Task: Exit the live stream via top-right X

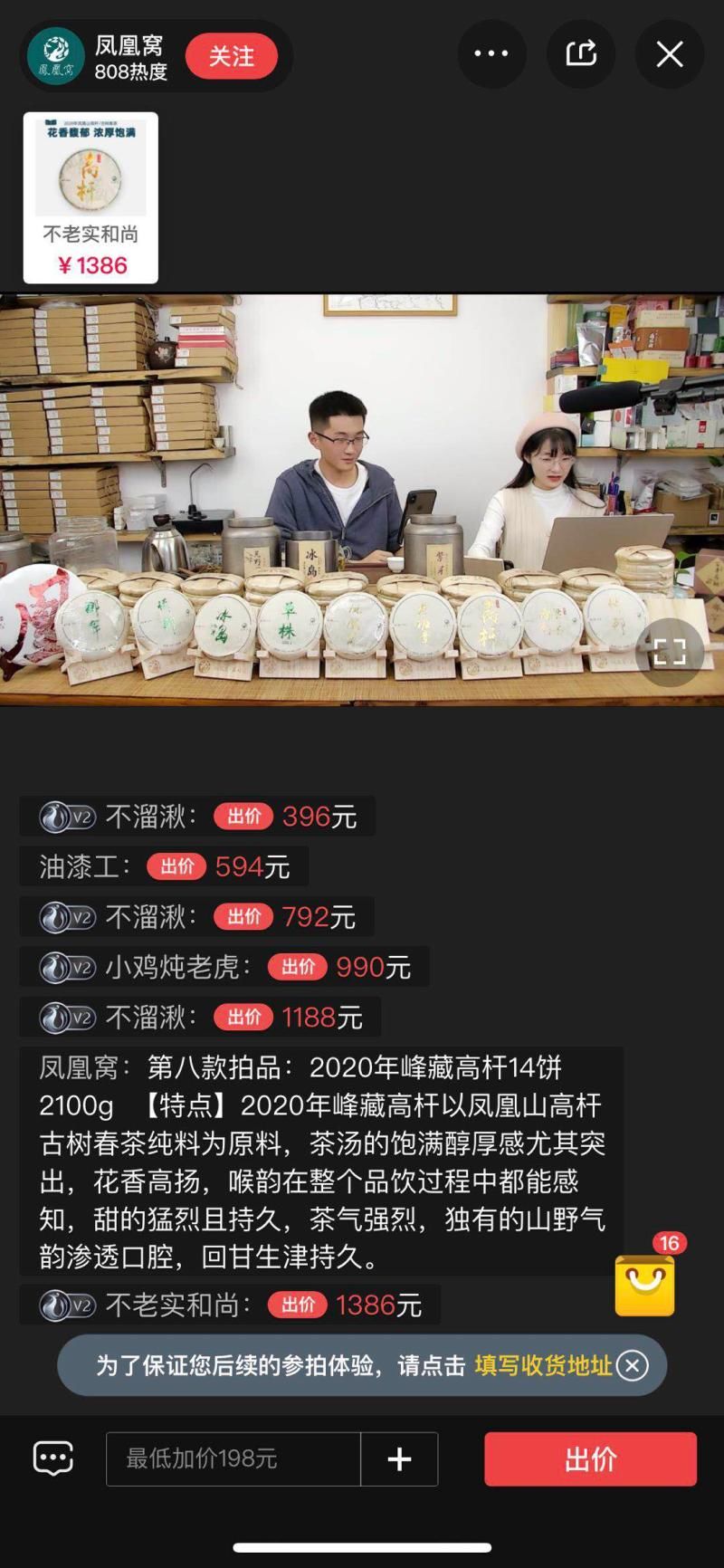Action: coord(669,54)
